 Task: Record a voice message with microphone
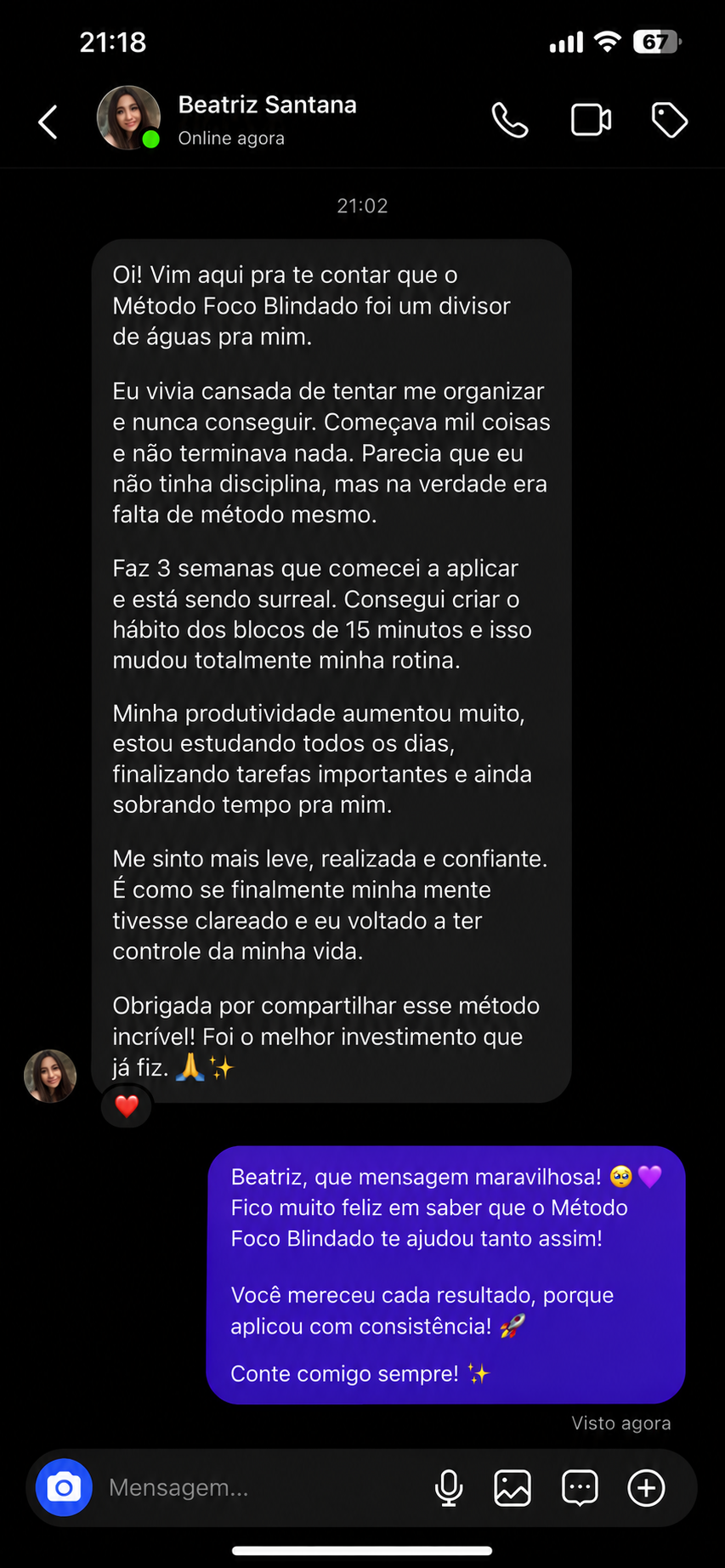pyautogui.click(x=449, y=1487)
